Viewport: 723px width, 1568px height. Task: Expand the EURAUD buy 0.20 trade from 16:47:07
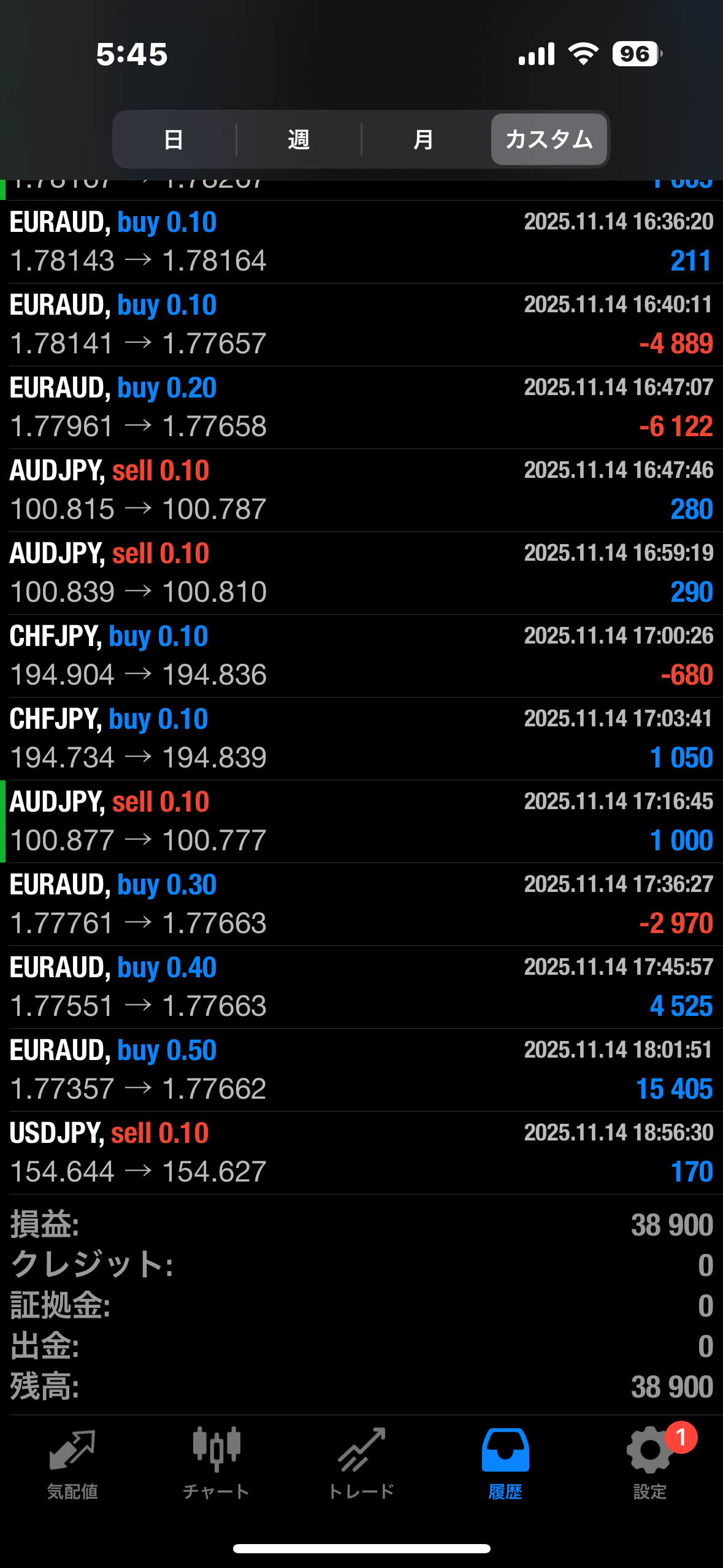[x=361, y=407]
